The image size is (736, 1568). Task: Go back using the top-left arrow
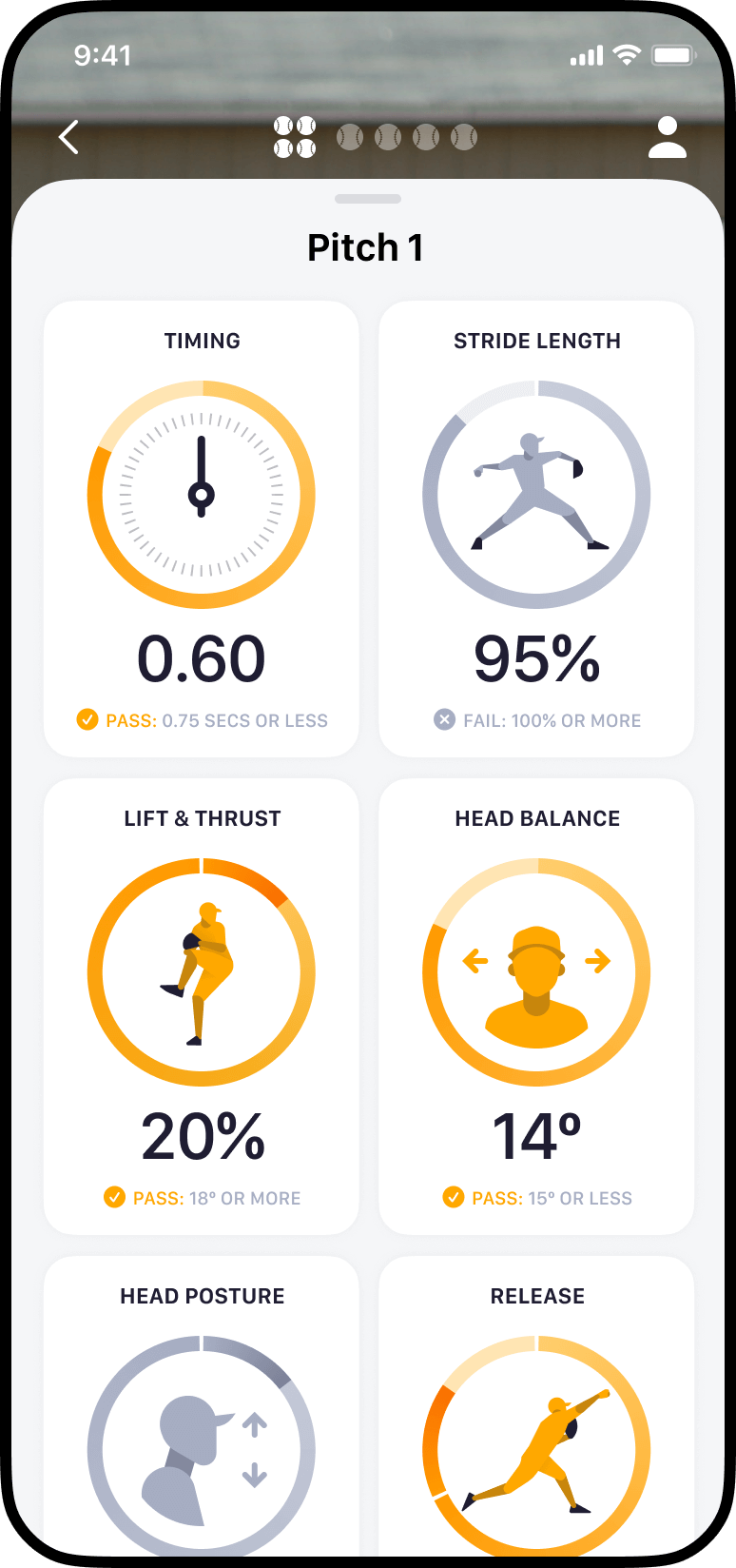pos(68,137)
